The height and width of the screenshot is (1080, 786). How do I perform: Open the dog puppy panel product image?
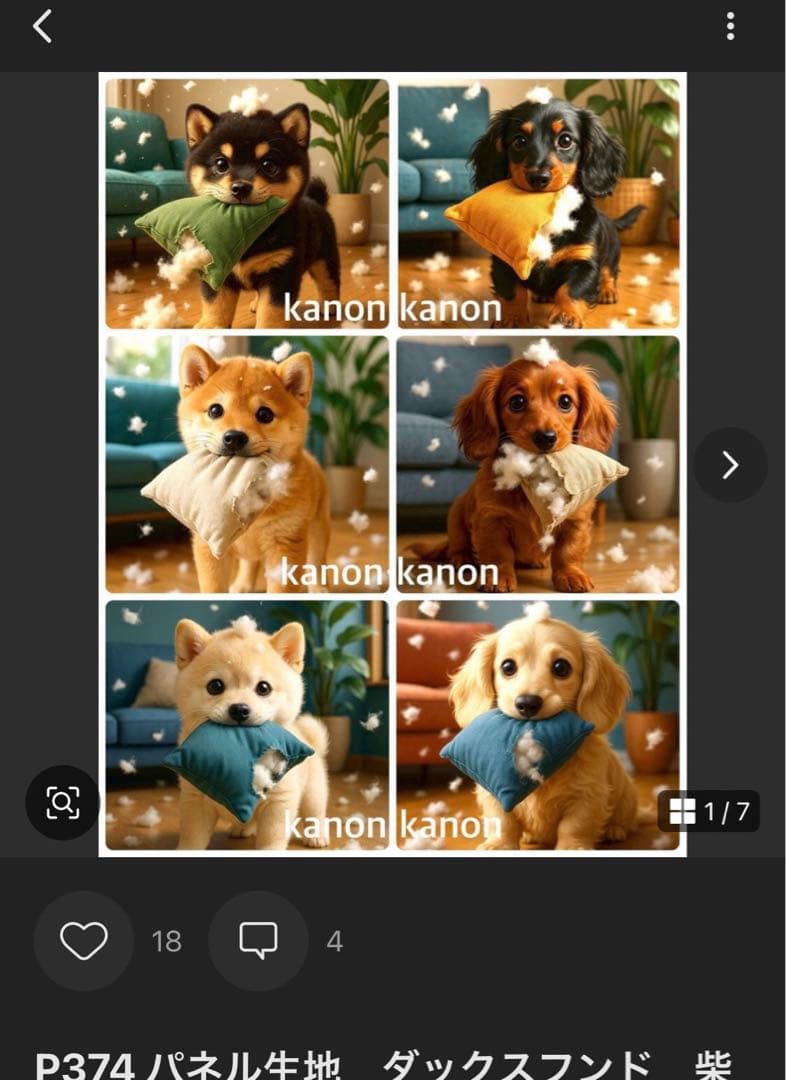click(392, 464)
